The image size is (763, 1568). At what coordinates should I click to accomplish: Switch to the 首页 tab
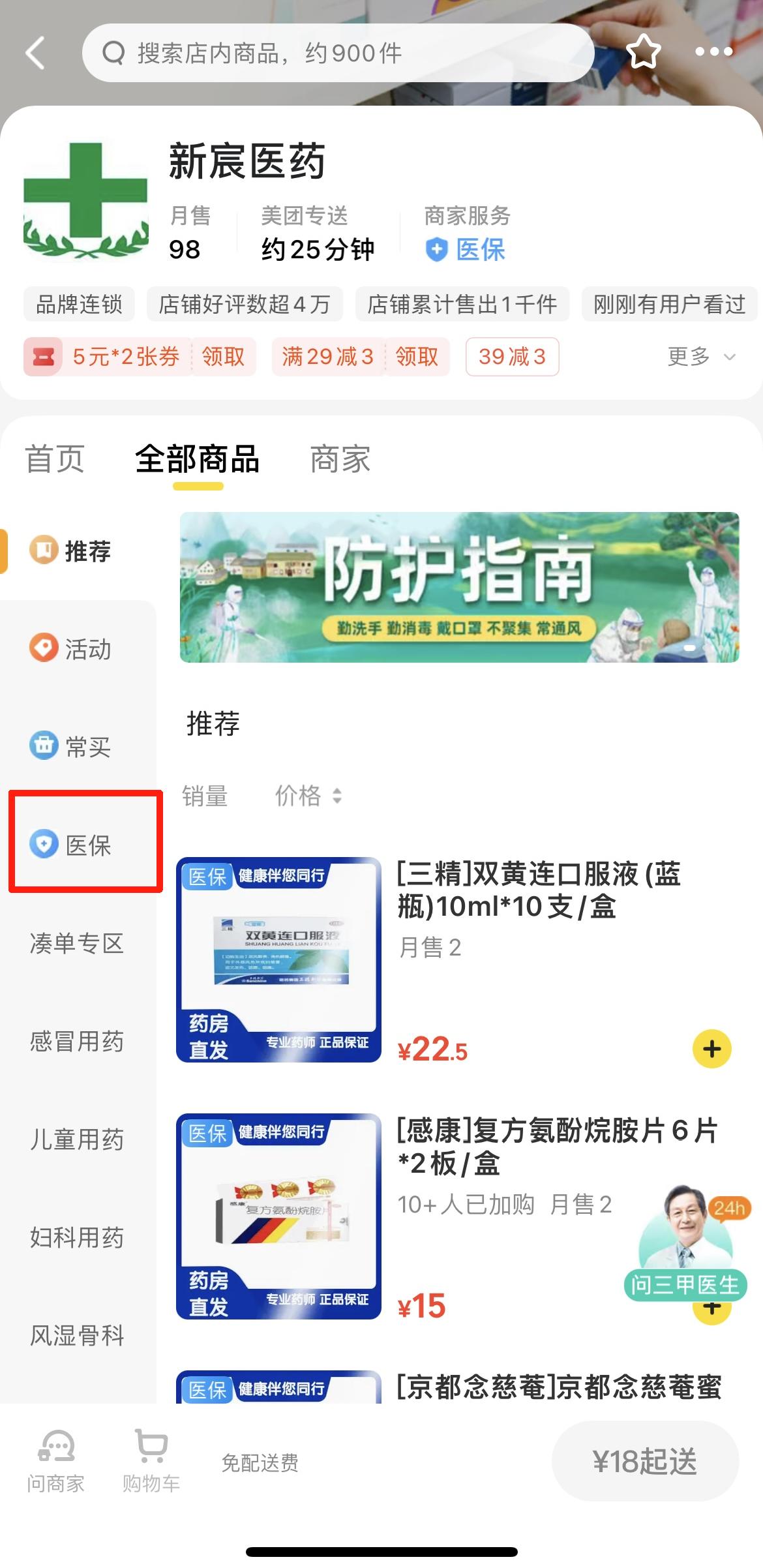click(55, 459)
